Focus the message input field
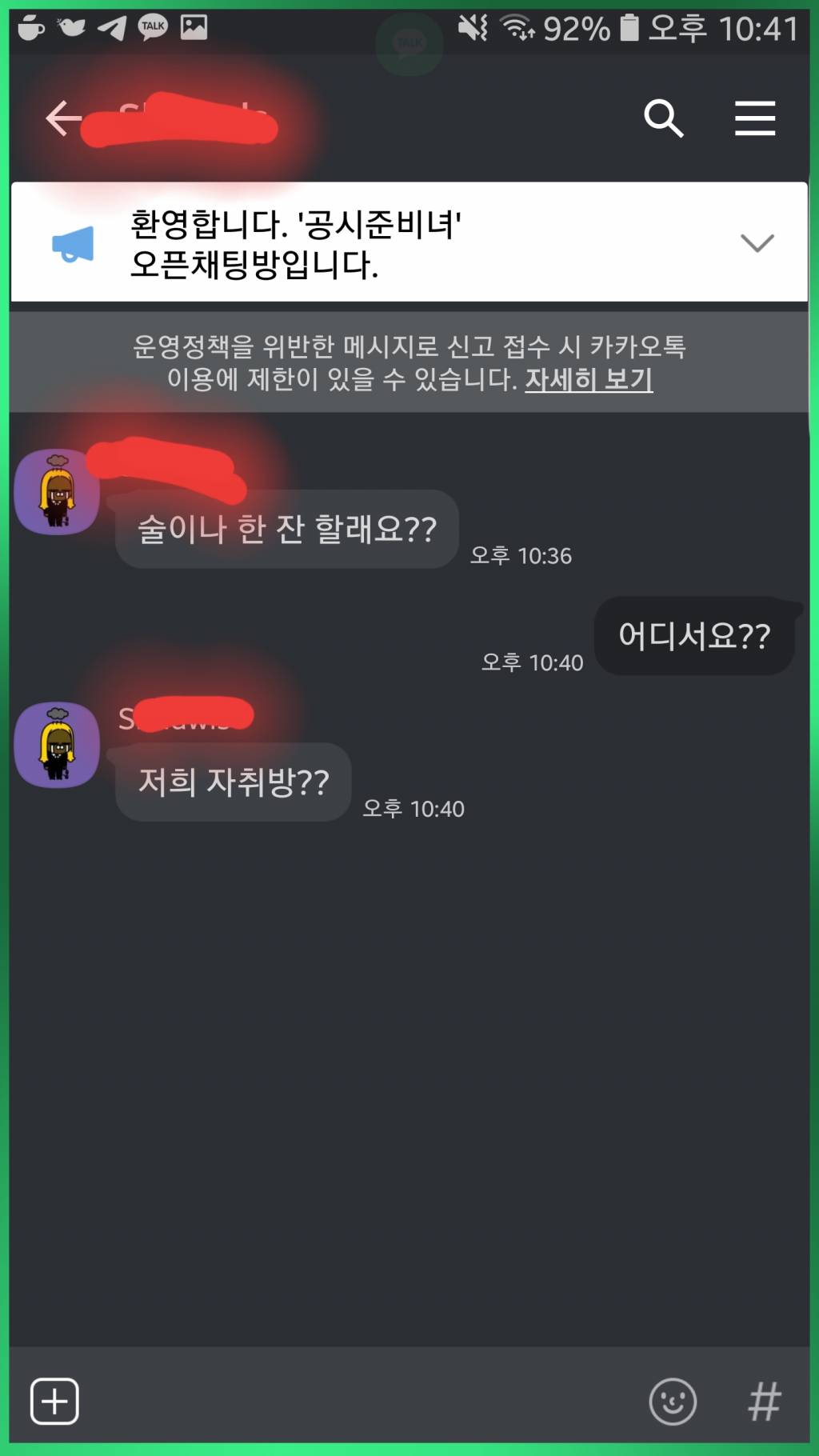The image size is (819, 1456). click(x=360, y=1401)
